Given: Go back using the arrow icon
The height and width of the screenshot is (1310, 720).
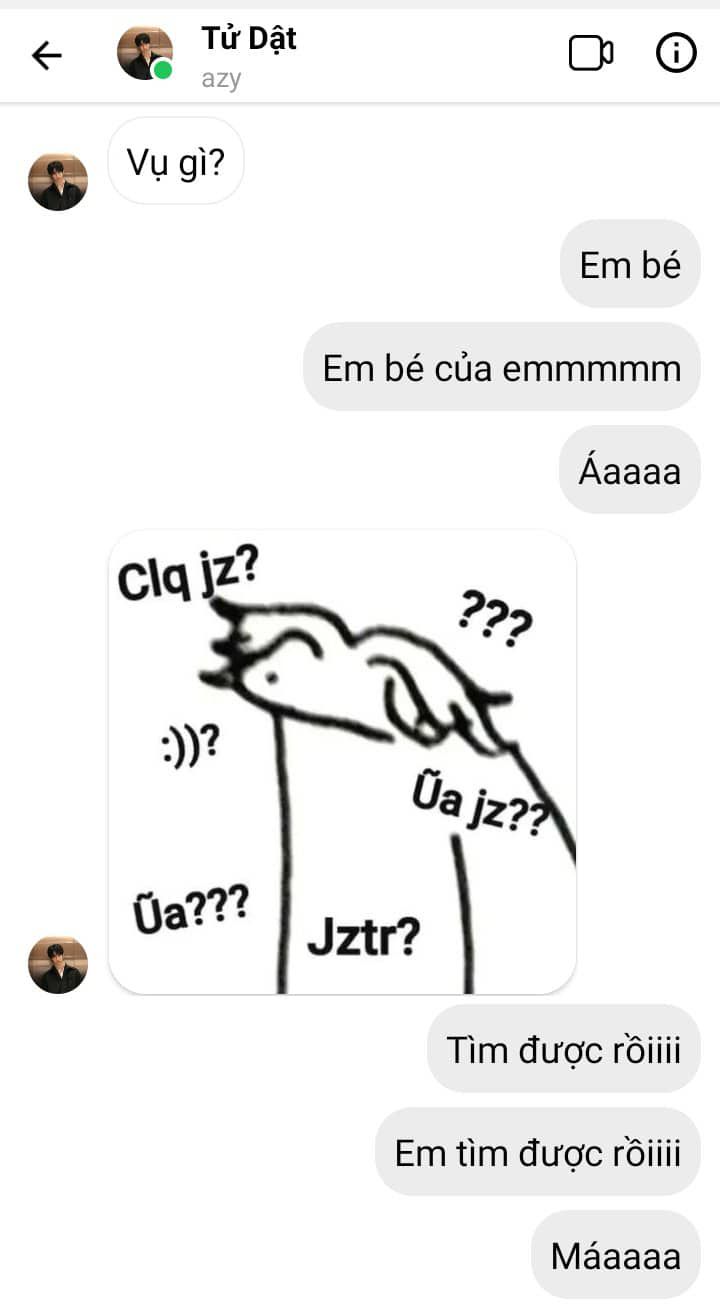Looking at the screenshot, I should click(47, 55).
